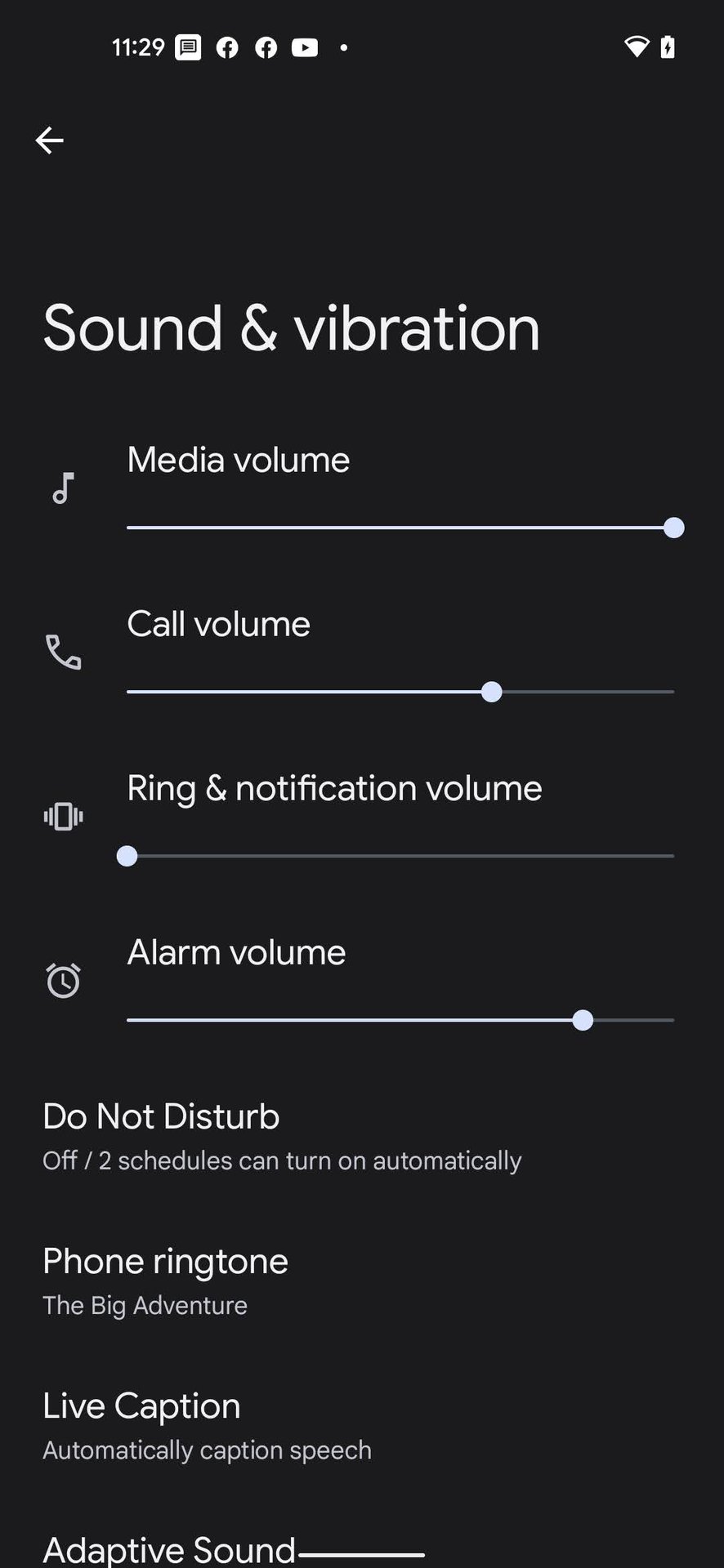Screen dimensions: 724x1568
Task: Tap the Media volume slider
Action: 400,528
